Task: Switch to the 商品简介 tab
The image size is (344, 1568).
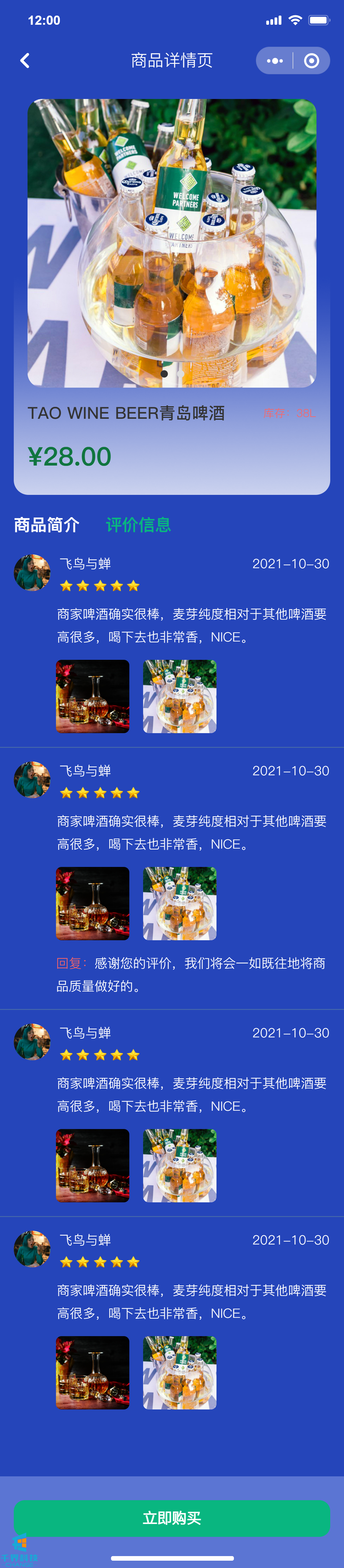Action: point(47,525)
